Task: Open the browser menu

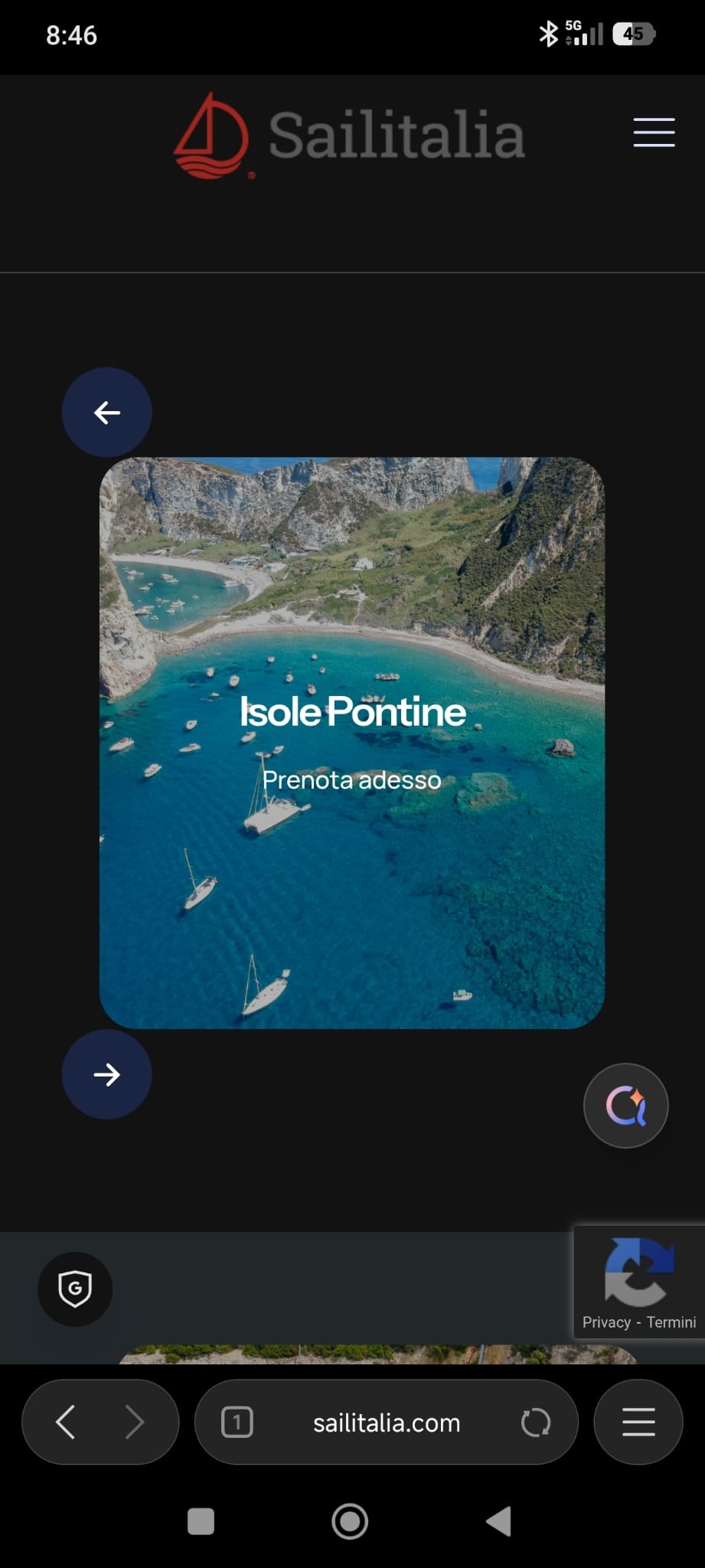Action: tap(638, 1423)
